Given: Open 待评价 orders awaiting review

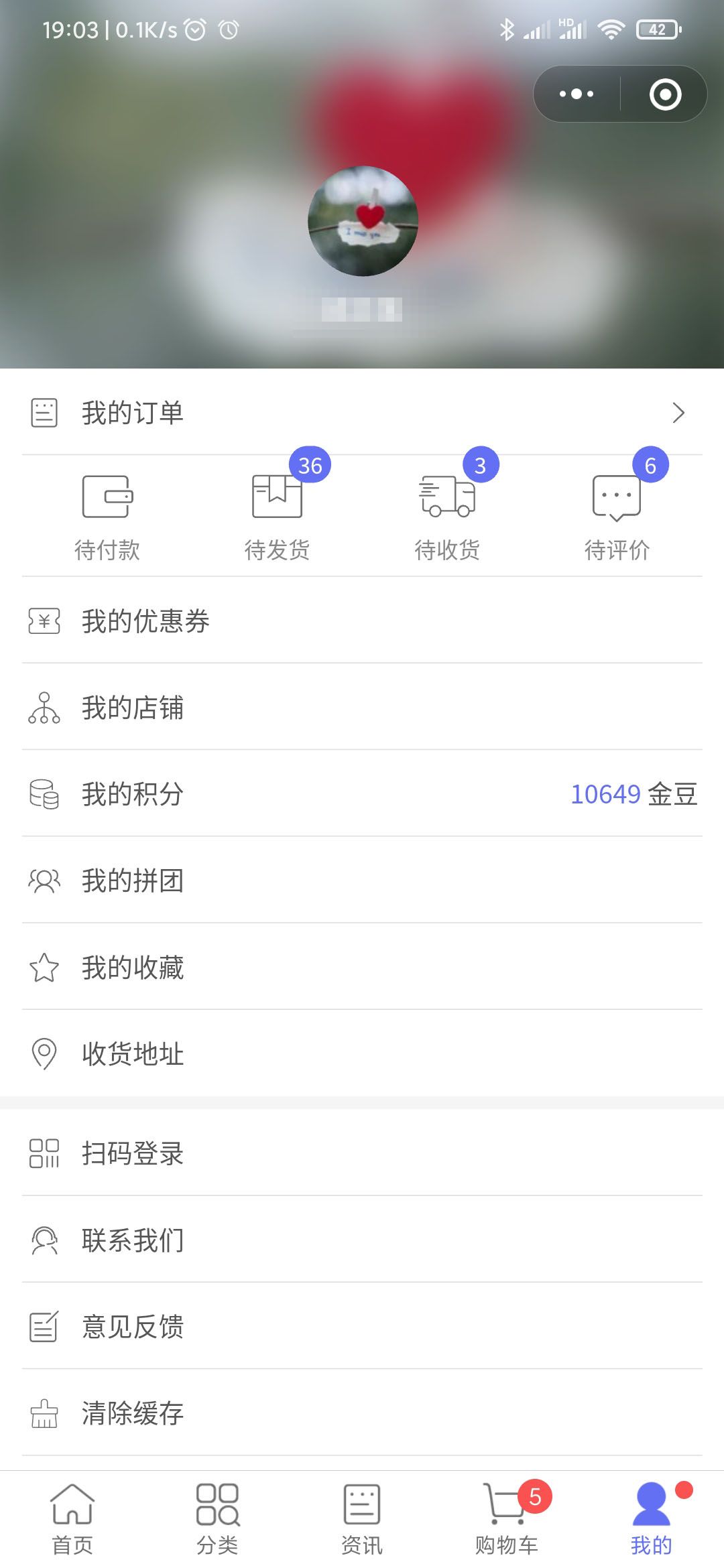Looking at the screenshot, I should [617, 516].
